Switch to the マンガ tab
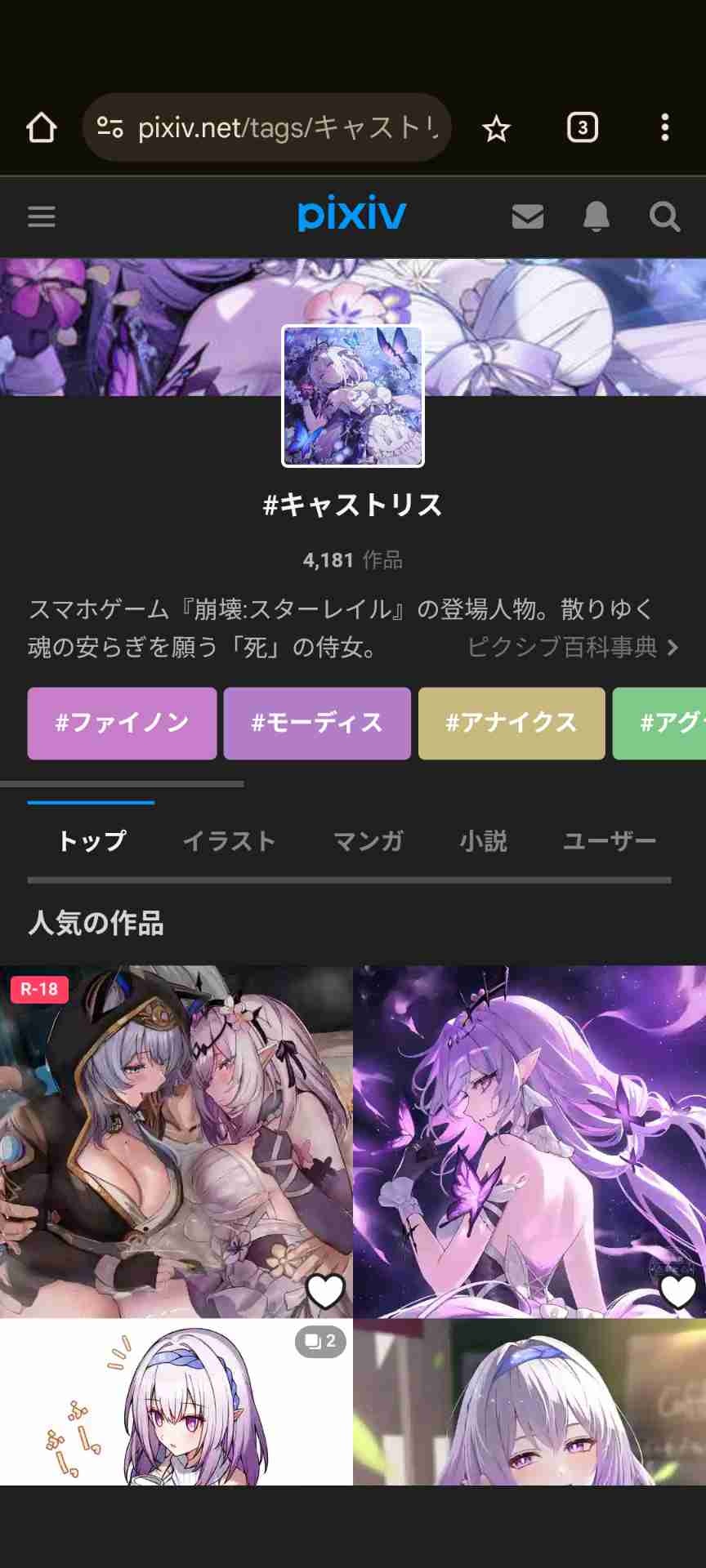The width and height of the screenshot is (706, 1568). click(368, 840)
